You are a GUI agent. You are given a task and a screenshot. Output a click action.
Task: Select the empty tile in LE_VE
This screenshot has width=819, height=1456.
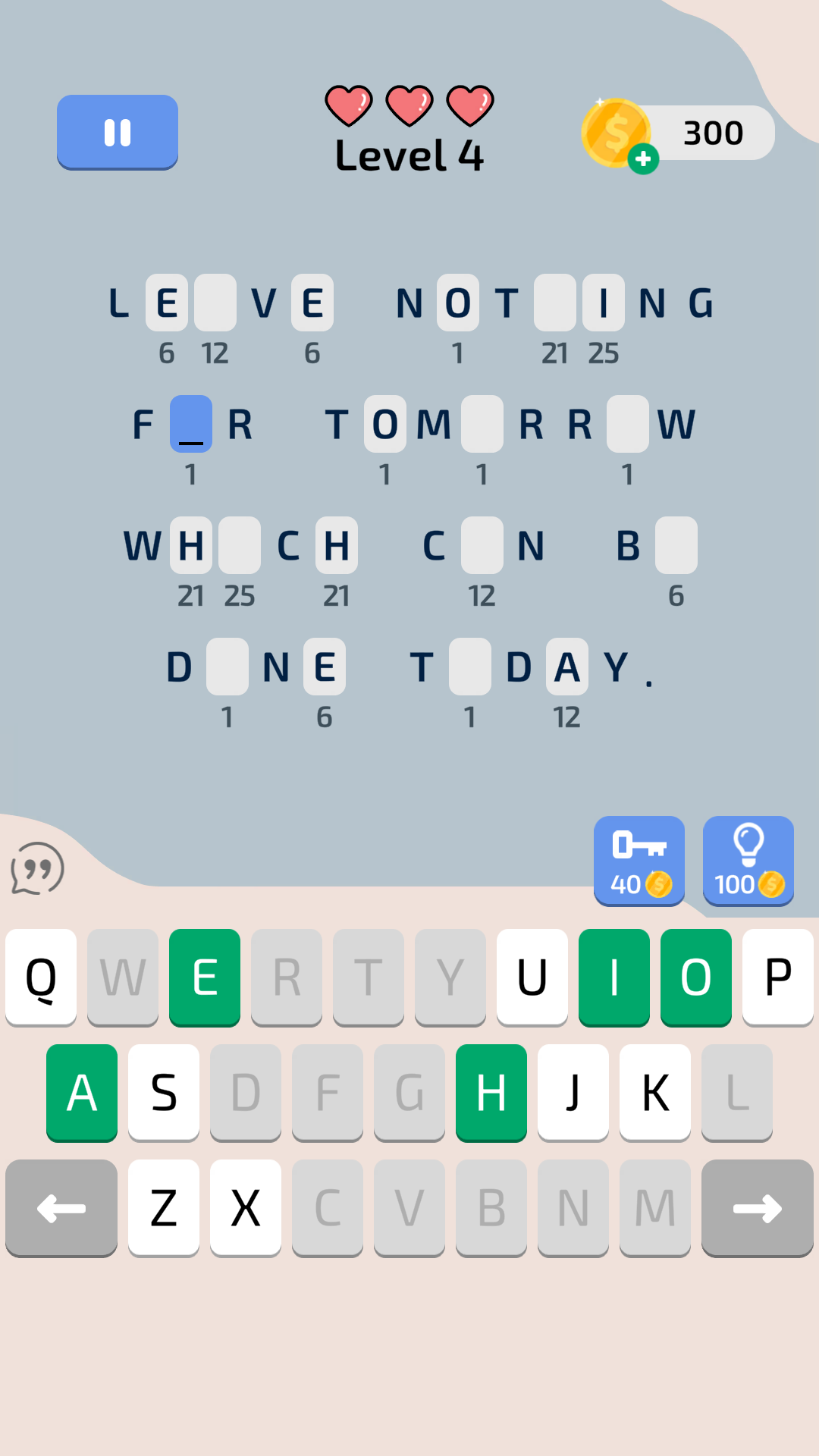tap(215, 303)
